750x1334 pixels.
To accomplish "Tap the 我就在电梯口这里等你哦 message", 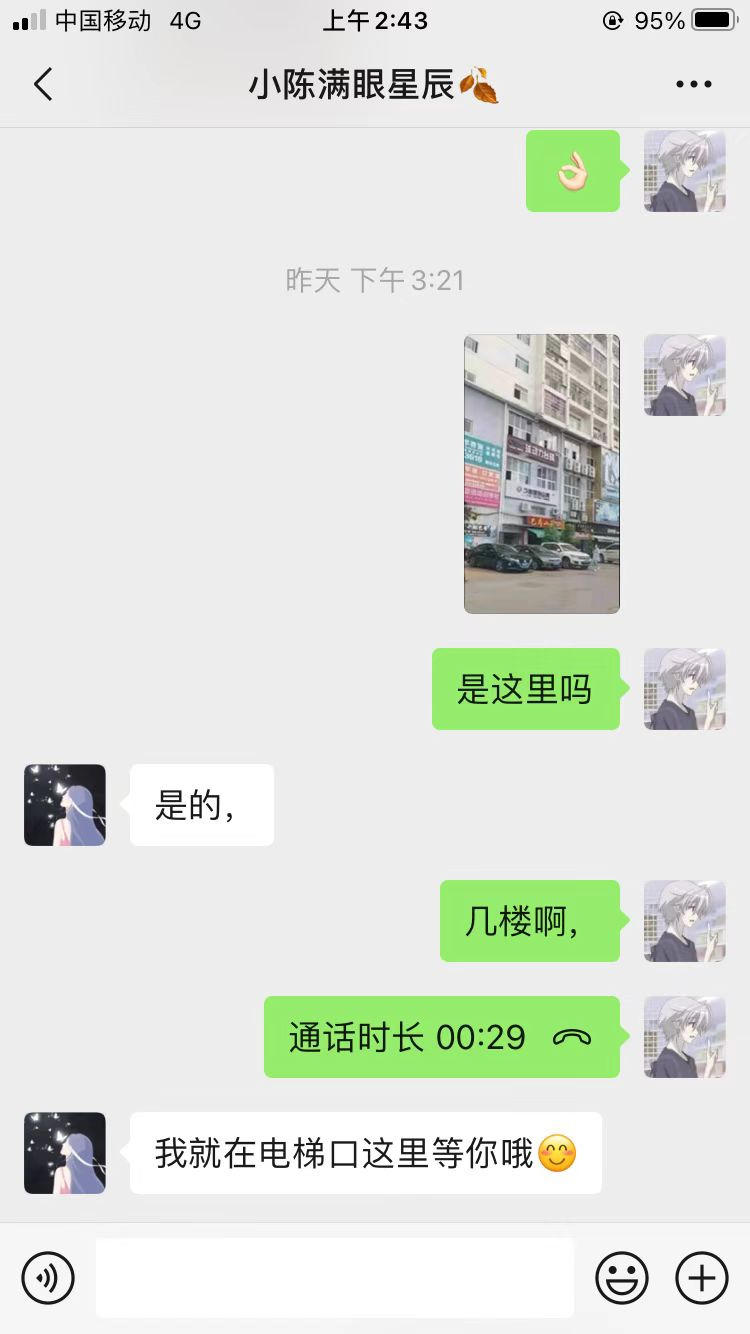I will click(x=365, y=1152).
